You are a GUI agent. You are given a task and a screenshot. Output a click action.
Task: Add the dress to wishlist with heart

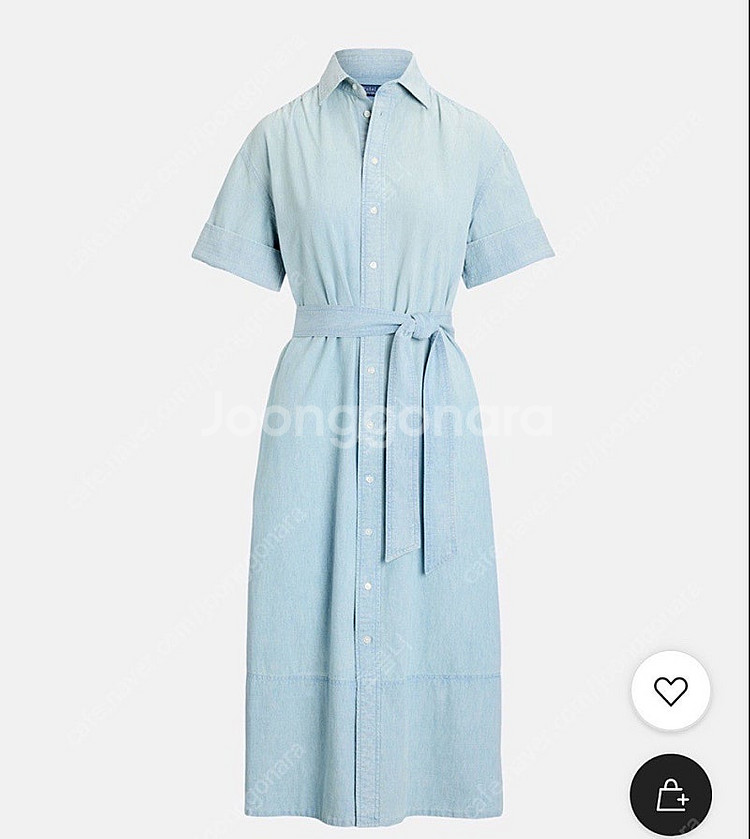click(x=671, y=690)
